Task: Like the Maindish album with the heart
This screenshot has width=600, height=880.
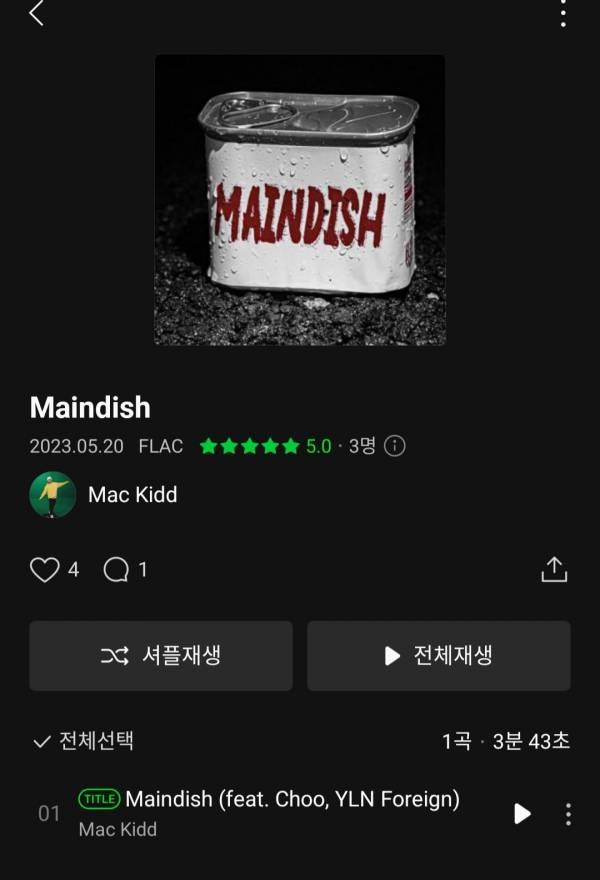Action: coord(45,570)
